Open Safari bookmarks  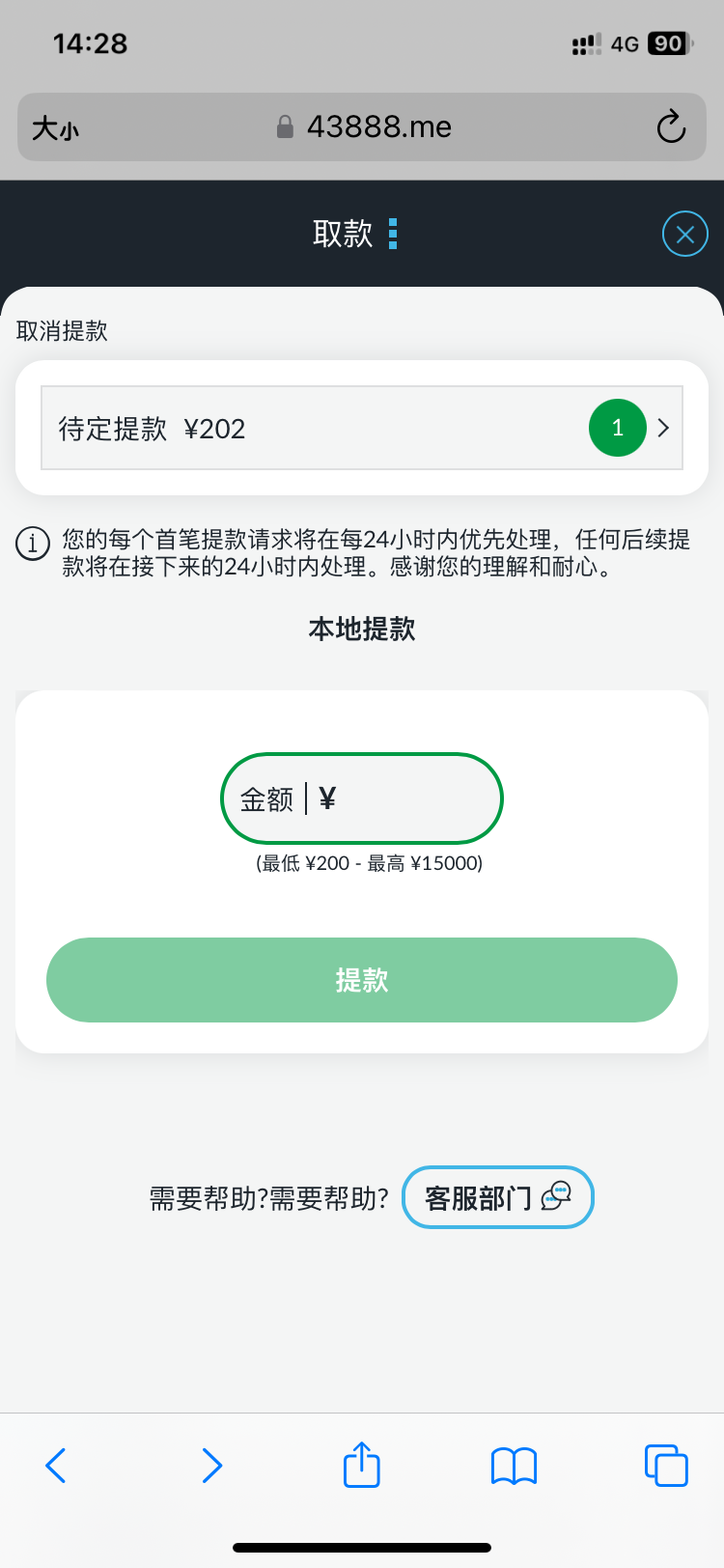click(x=514, y=1466)
